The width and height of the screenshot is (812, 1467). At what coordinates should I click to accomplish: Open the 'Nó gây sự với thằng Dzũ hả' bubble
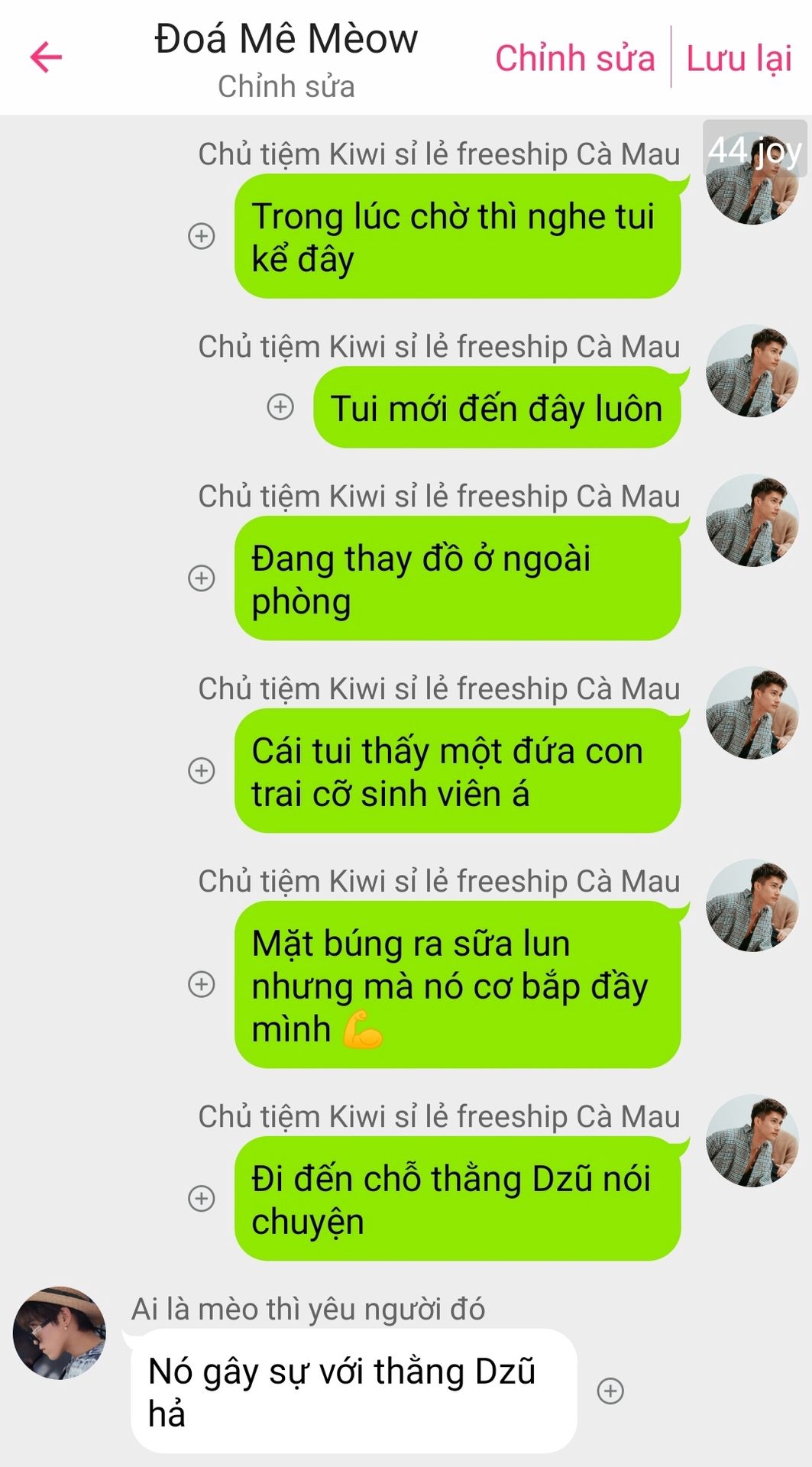(x=353, y=1391)
